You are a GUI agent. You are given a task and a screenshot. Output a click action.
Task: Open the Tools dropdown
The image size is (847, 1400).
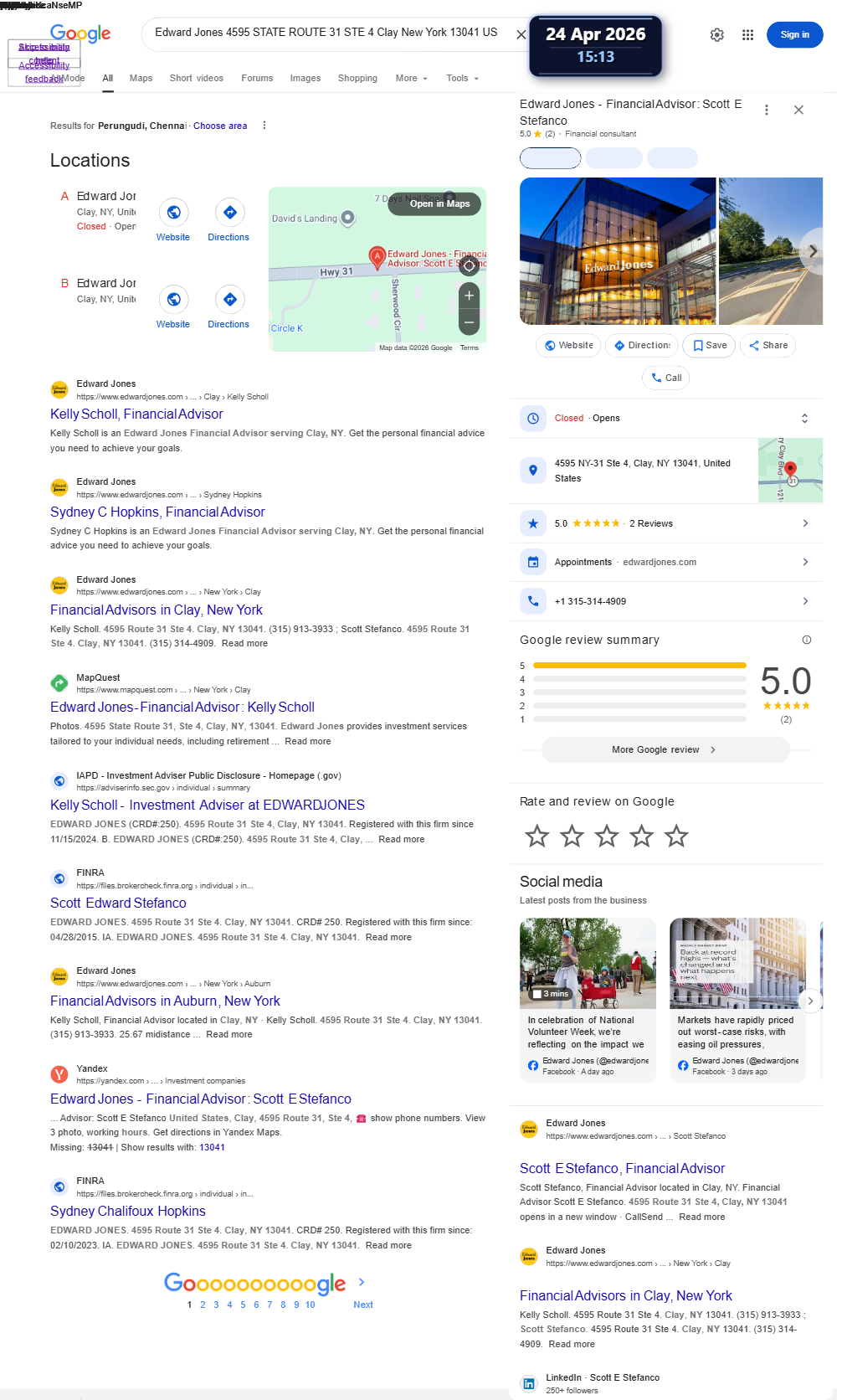pyautogui.click(x=462, y=78)
